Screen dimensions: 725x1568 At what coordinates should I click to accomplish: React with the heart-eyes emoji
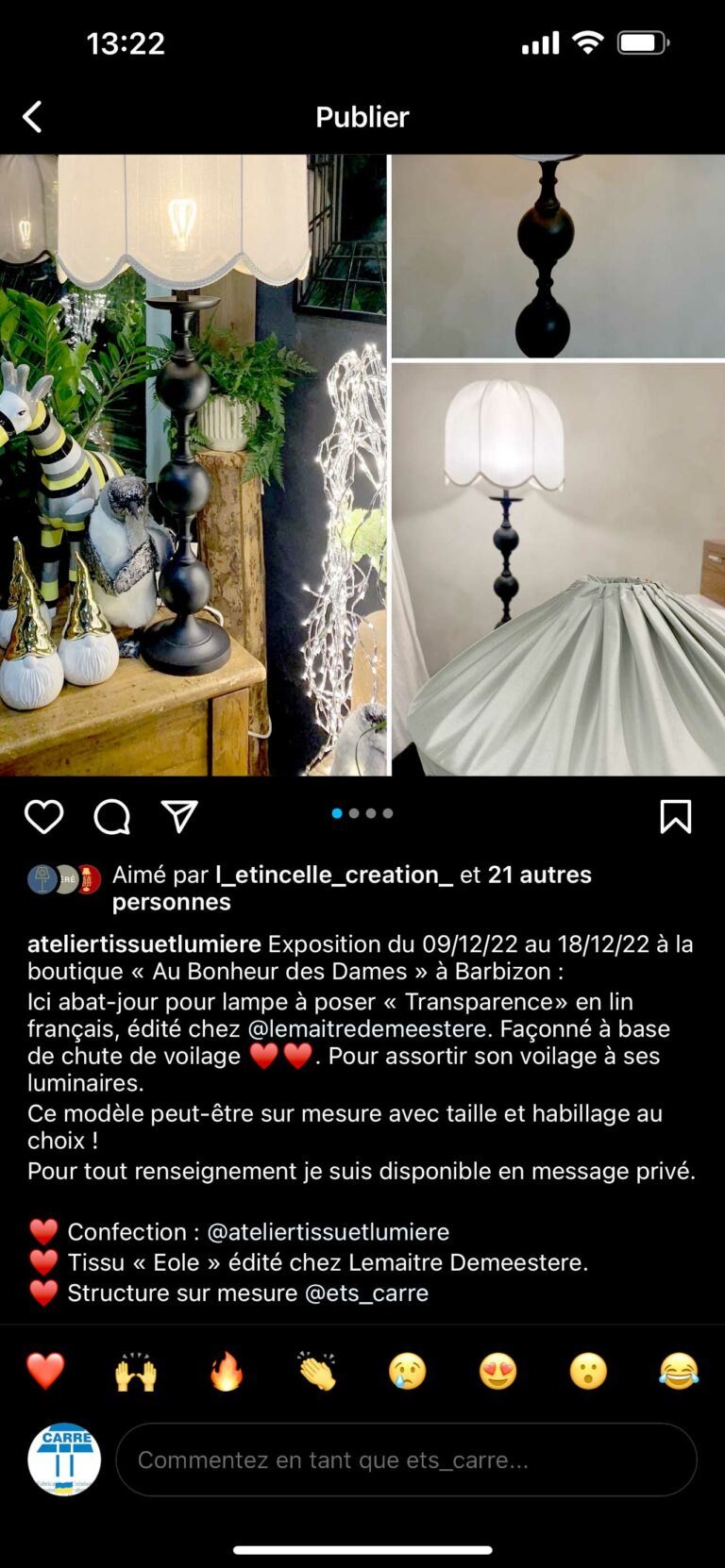pos(497,1371)
